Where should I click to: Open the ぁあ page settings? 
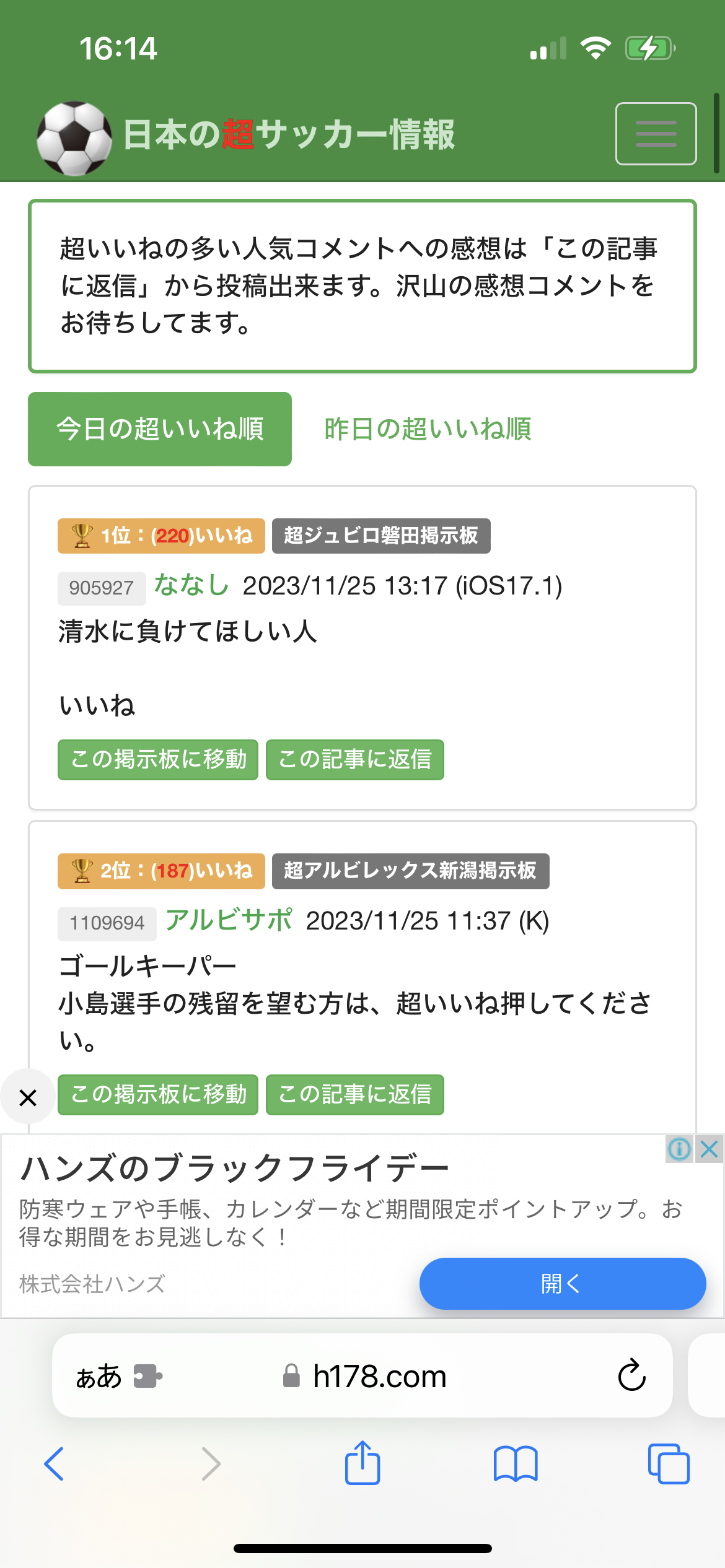[x=99, y=1377]
